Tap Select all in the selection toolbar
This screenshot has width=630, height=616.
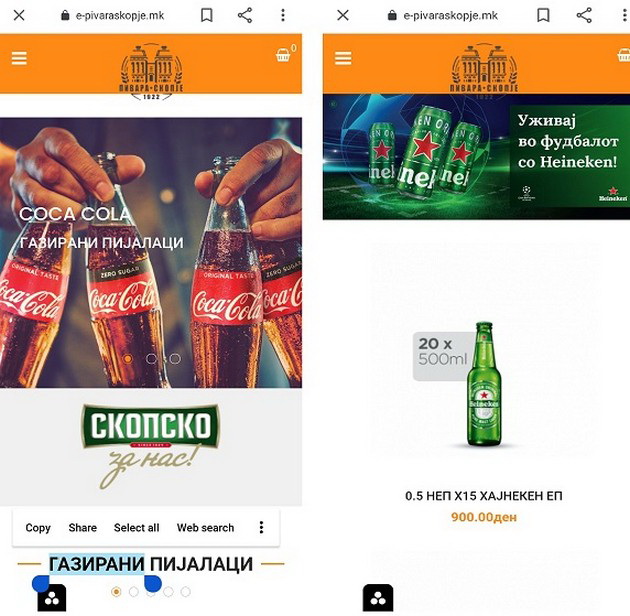click(136, 528)
